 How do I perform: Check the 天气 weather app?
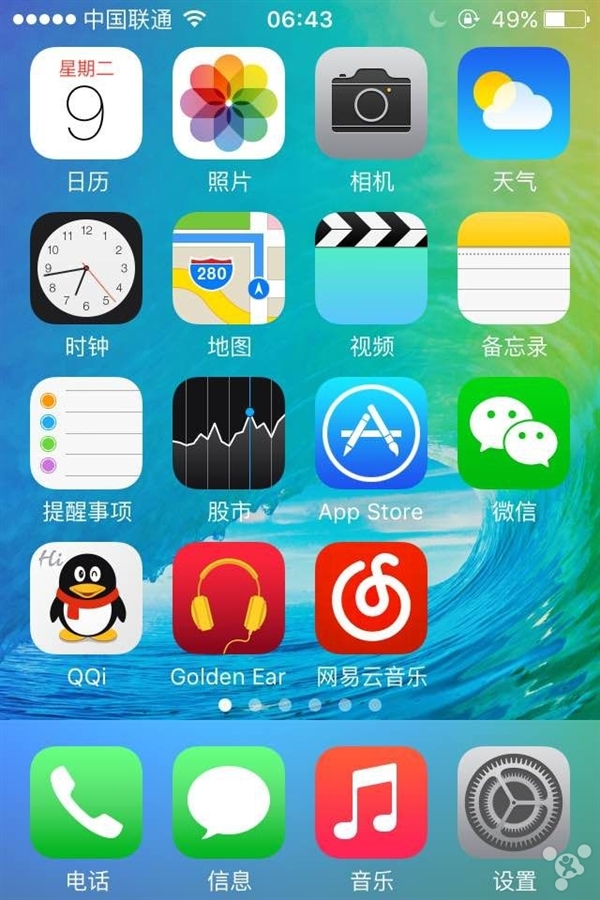coord(513,104)
